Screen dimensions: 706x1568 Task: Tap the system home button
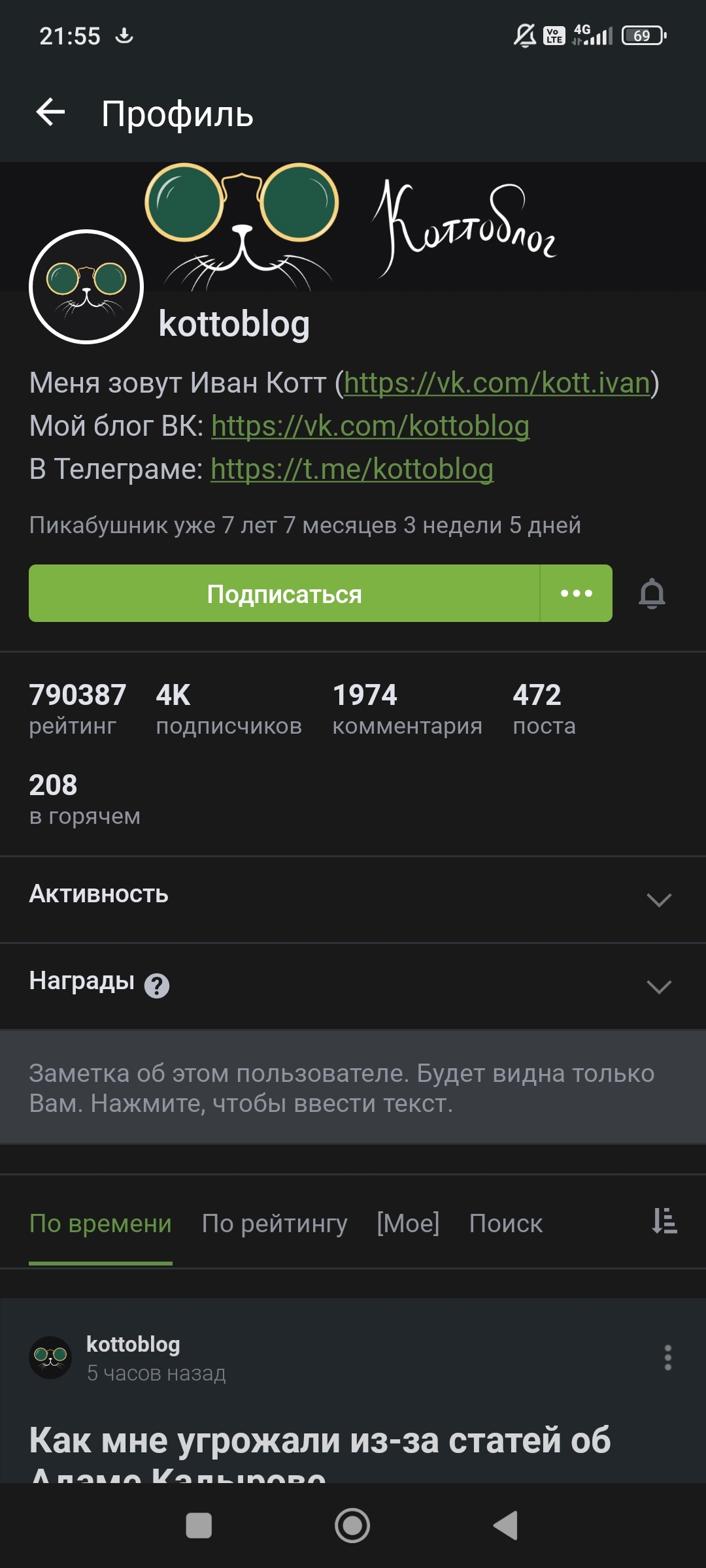pyautogui.click(x=352, y=1526)
